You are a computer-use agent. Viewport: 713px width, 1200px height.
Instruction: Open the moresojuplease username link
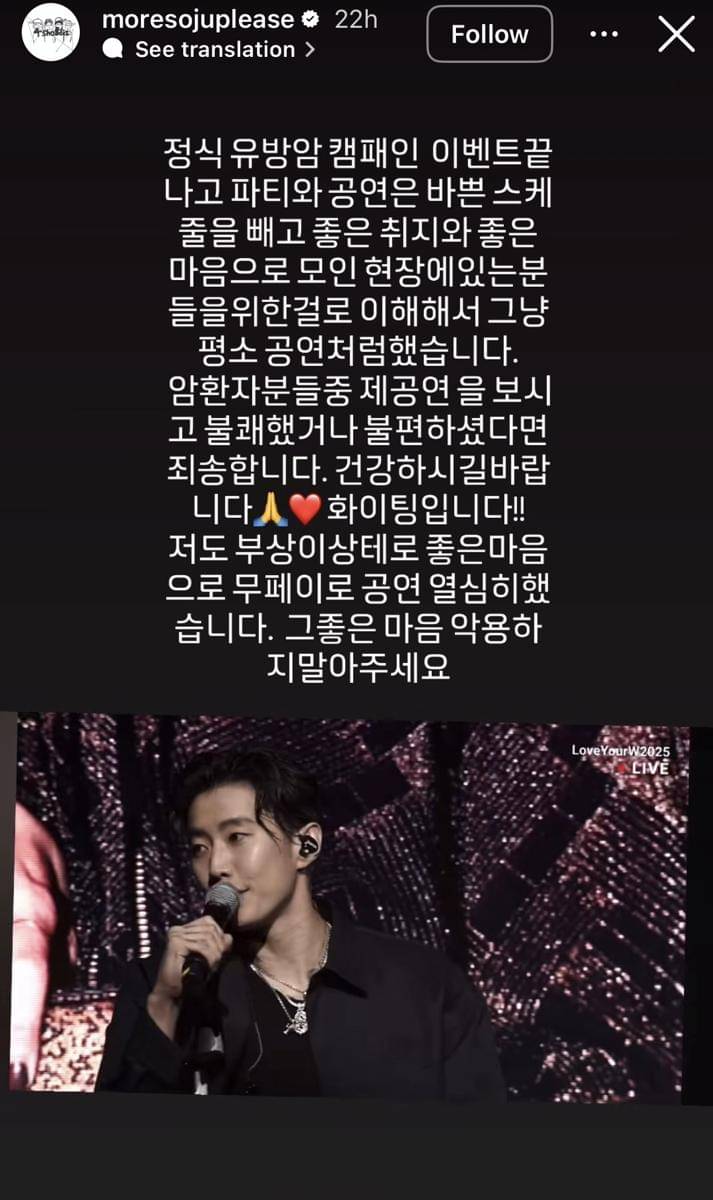tap(198, 19)
